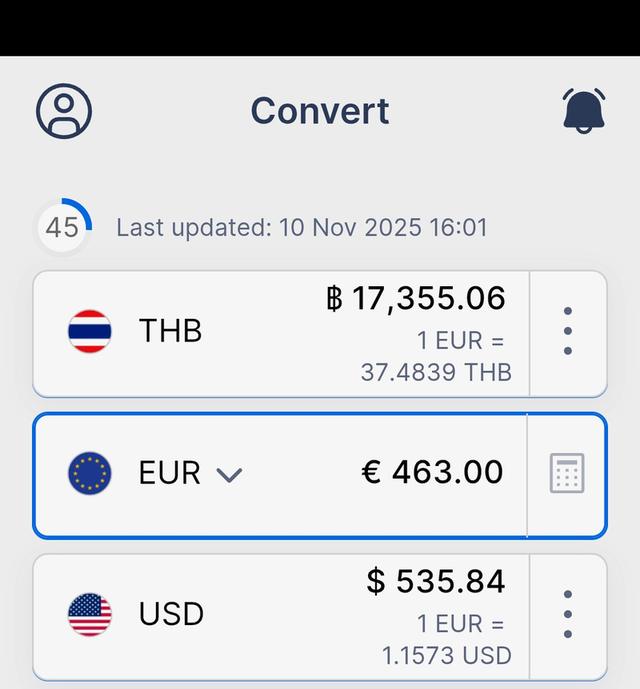
Task: Select the USD currency row
Action: click(280, 614)
